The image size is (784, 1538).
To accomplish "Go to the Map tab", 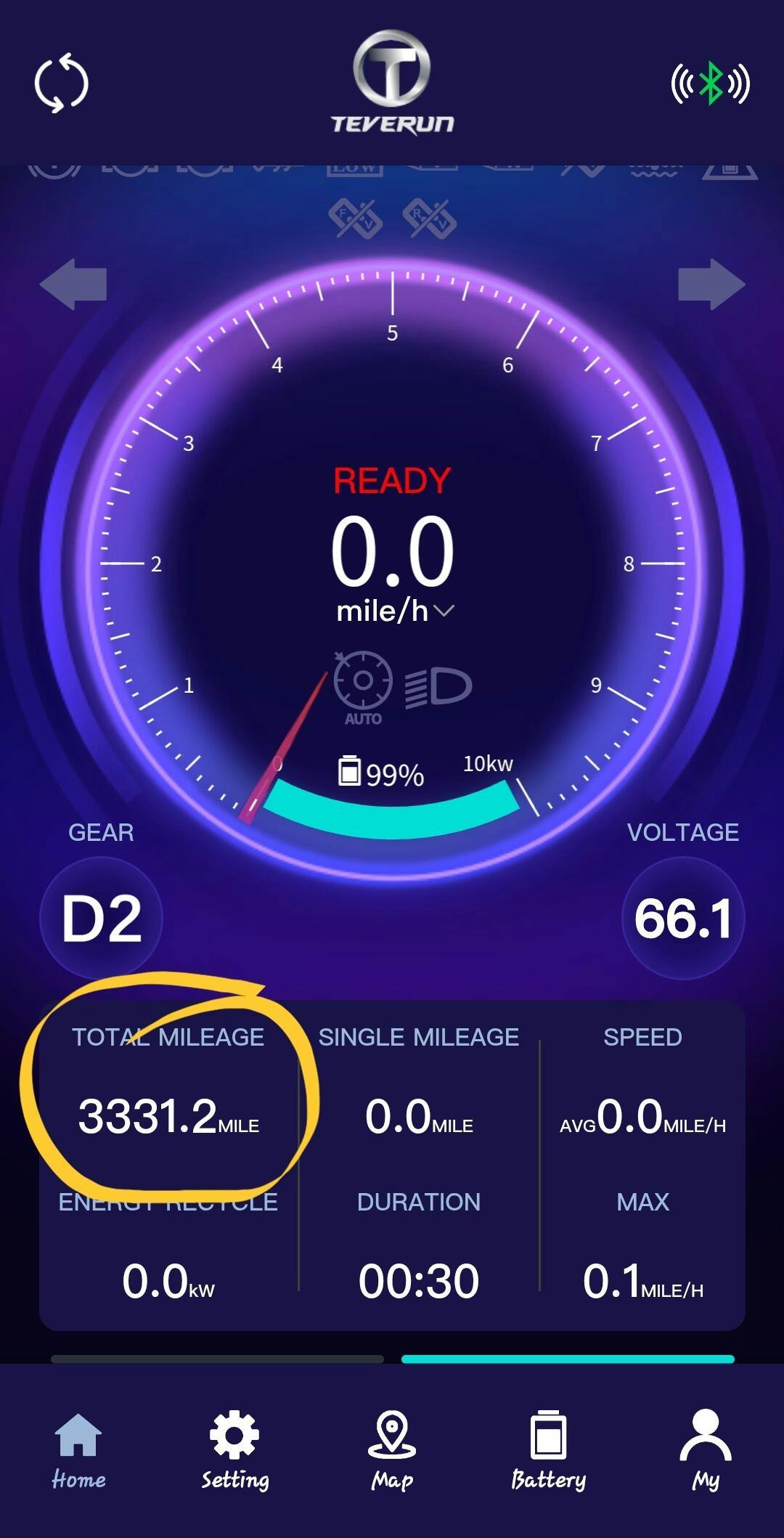I will coord(392,1449).
